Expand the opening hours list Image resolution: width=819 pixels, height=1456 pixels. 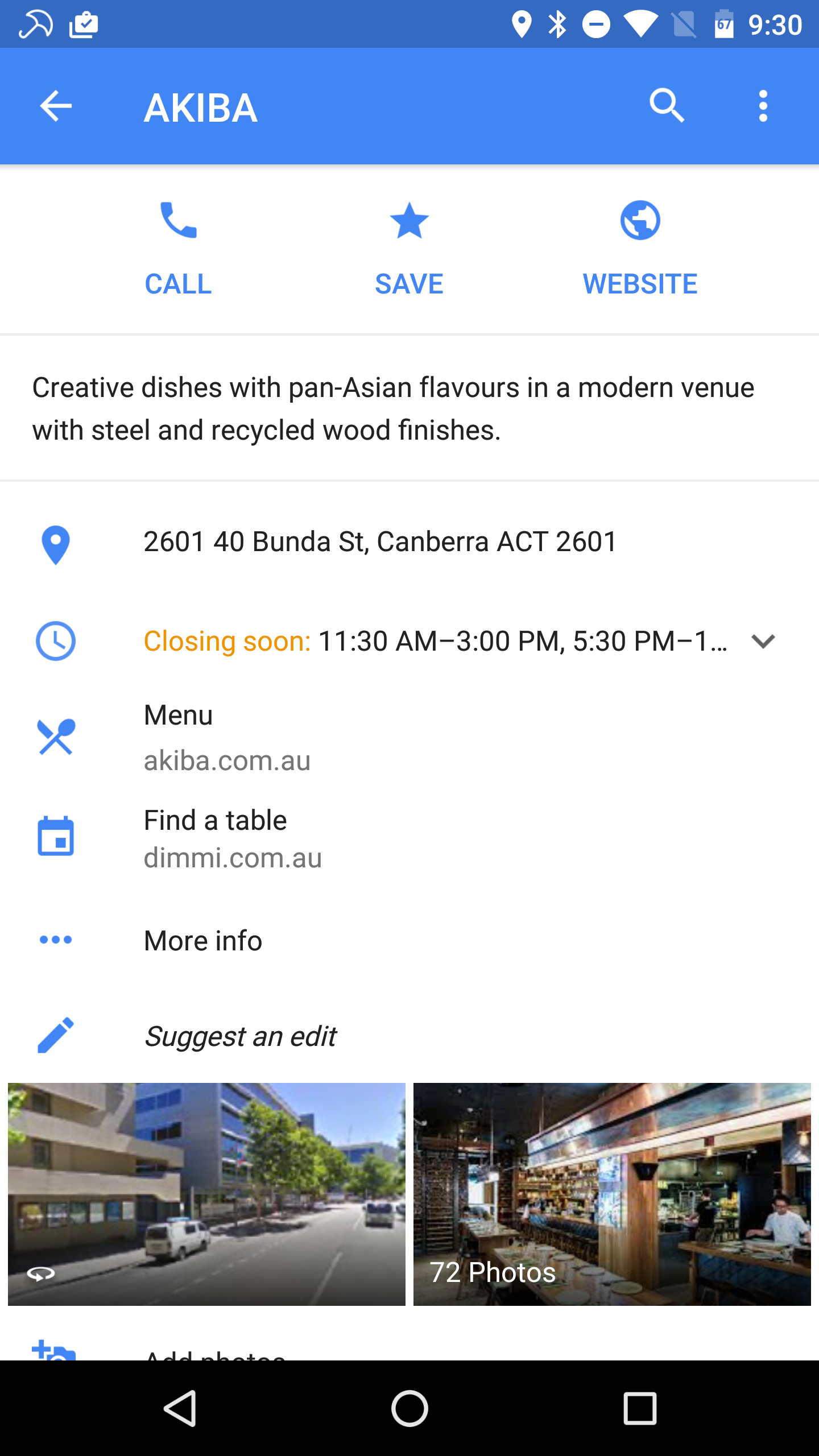coord(763,641)
